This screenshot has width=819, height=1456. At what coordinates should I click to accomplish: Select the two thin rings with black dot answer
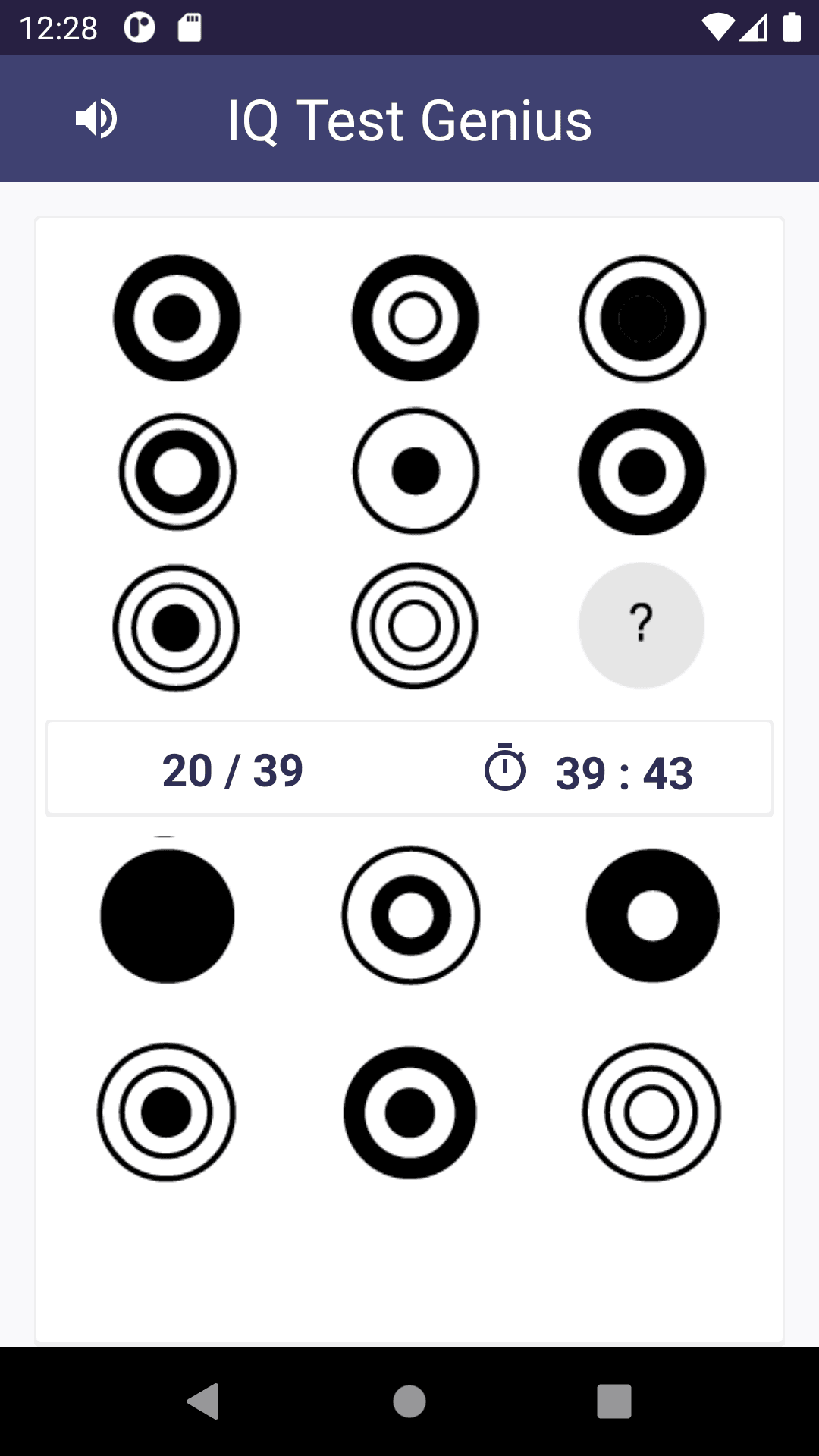coord(166,1112)
